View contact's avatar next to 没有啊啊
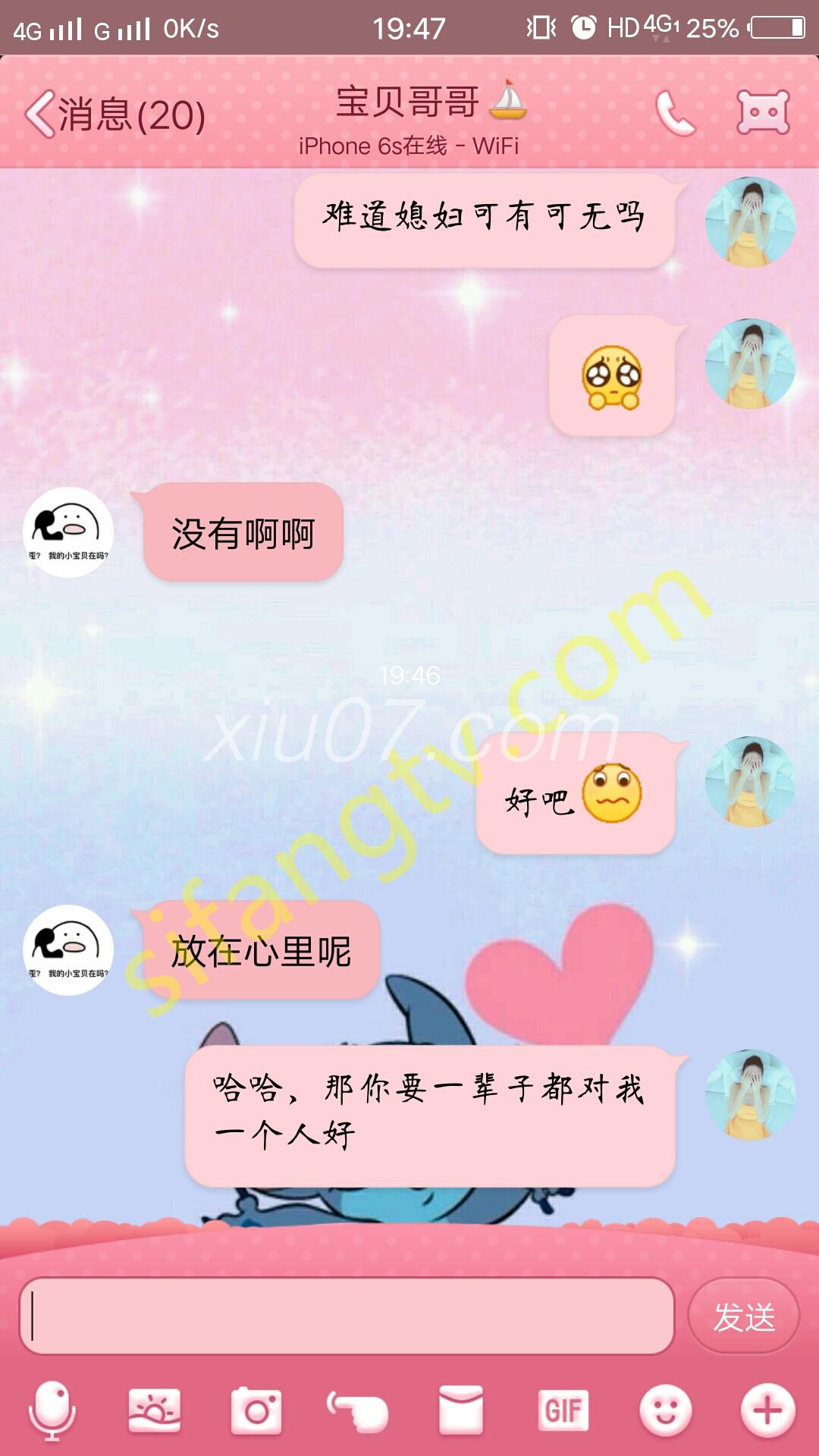The width and height of the screenshot is (819, 1456). (68, 532)
